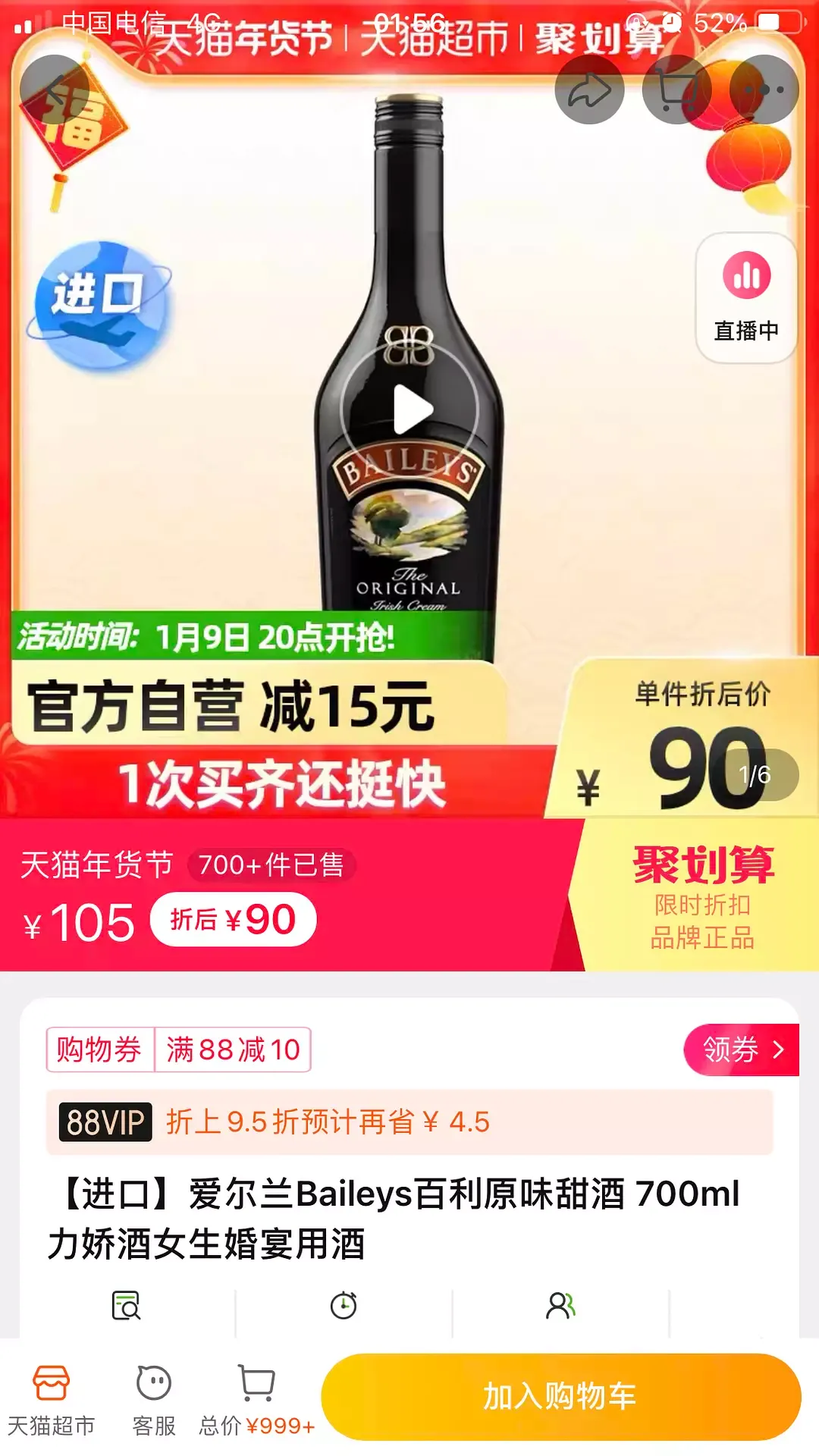Go back using the top-left arrow

55,89
